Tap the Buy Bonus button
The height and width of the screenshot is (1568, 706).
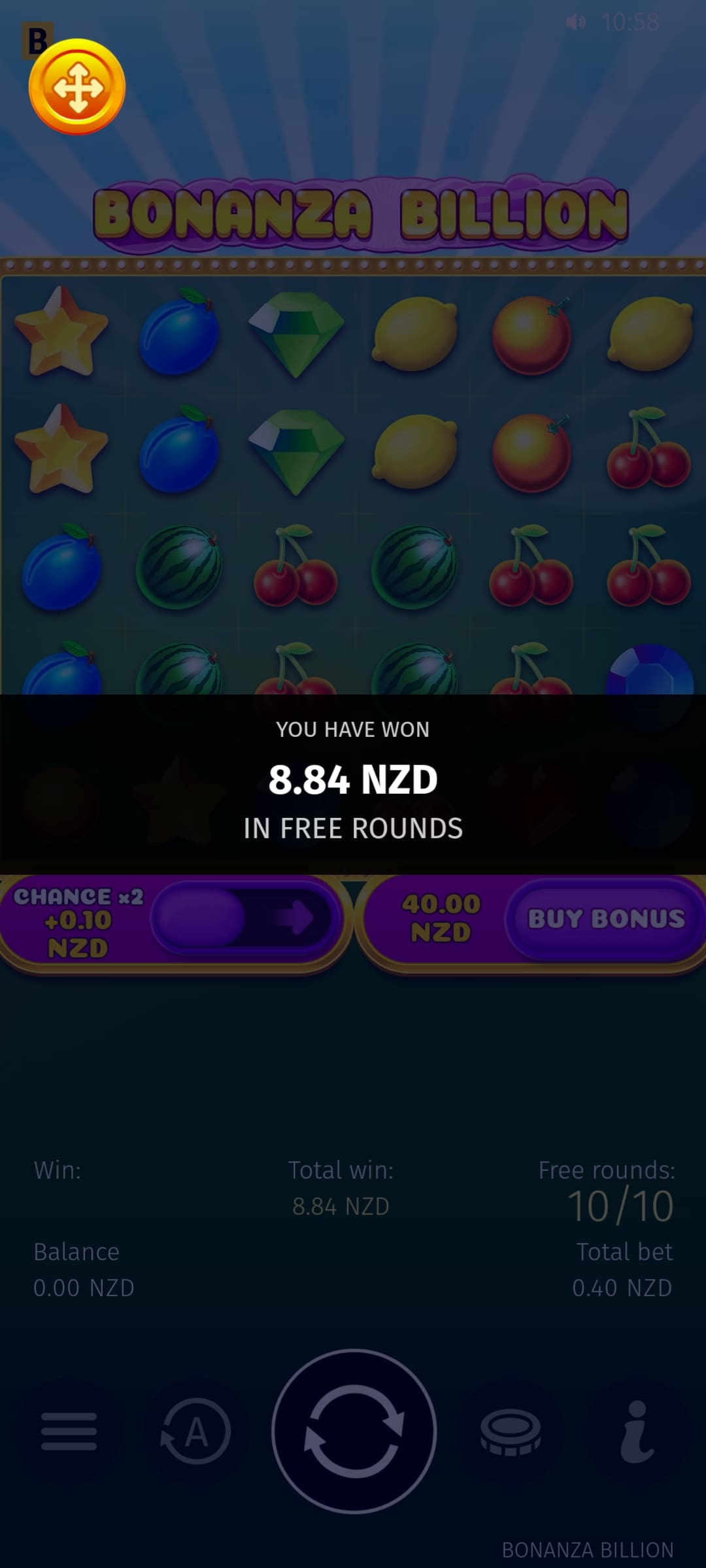tap(605, 919)
